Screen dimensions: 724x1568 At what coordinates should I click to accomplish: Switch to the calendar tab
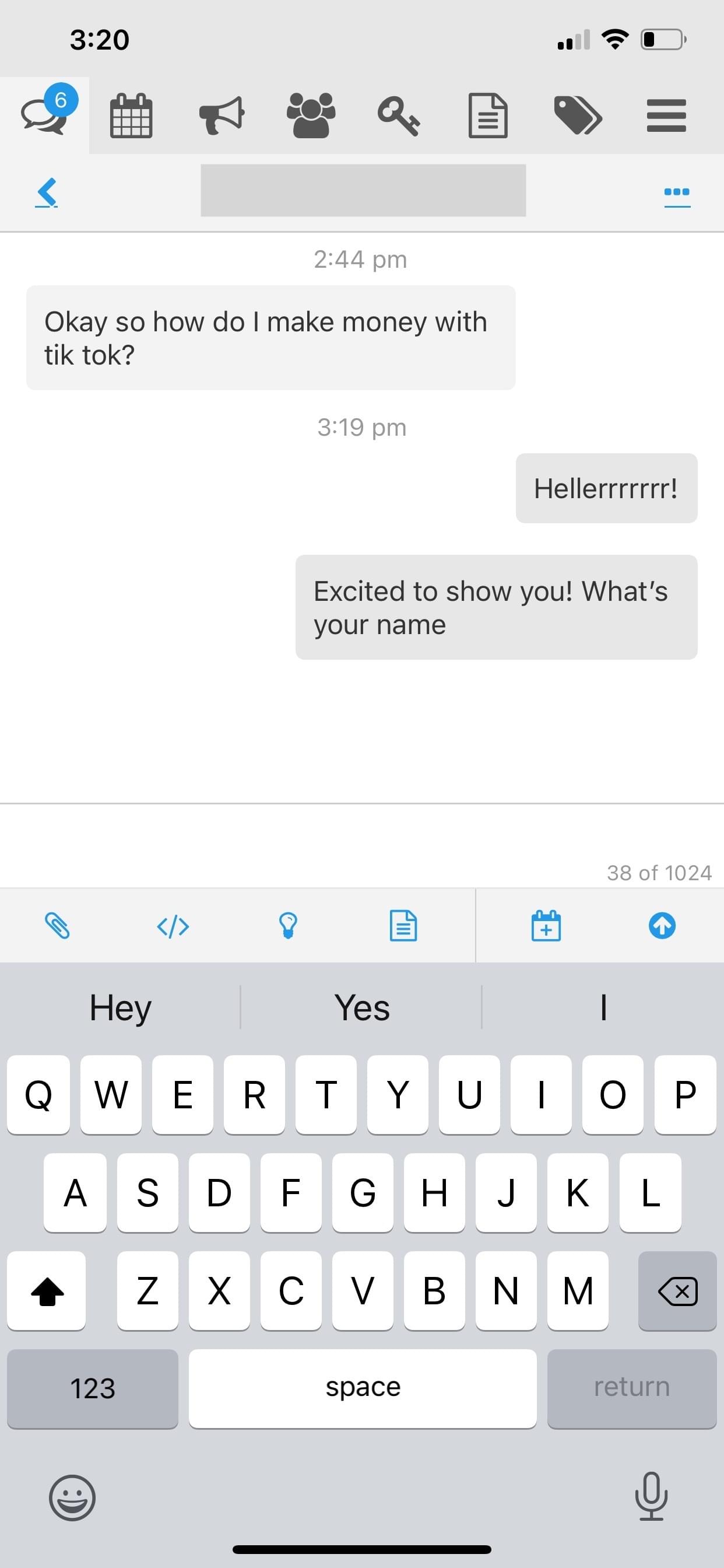tap(131, 115)
